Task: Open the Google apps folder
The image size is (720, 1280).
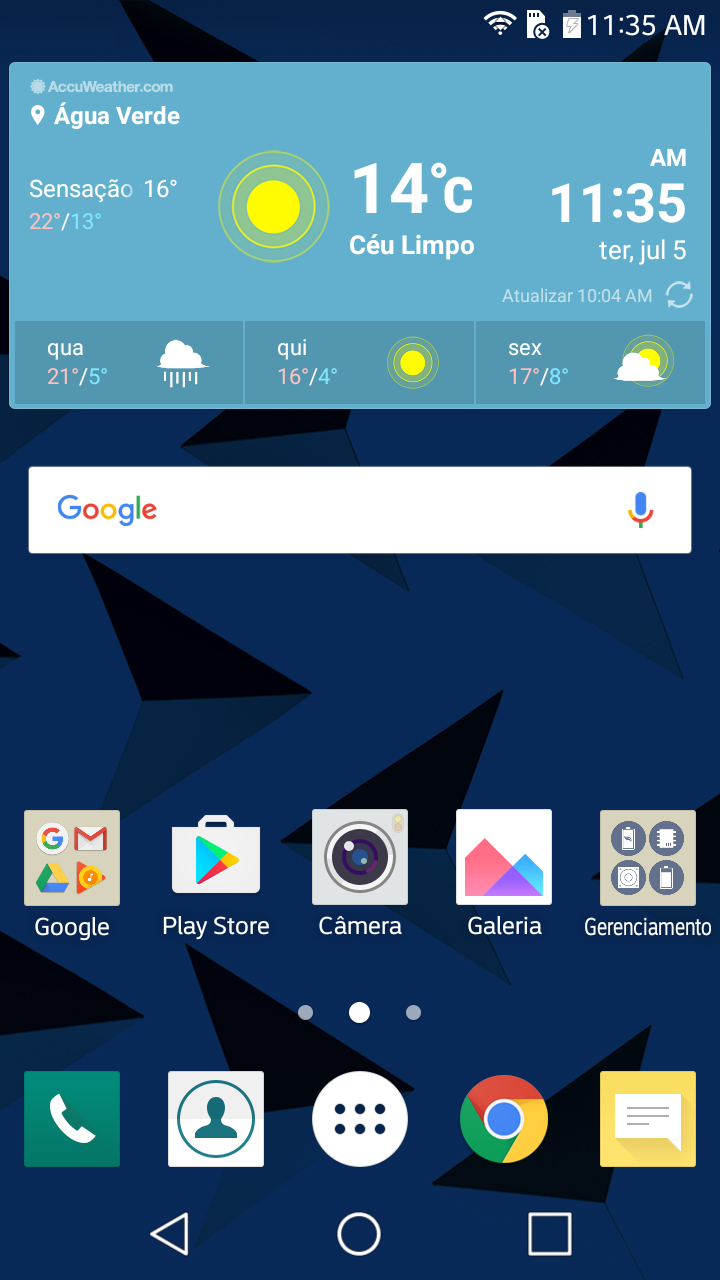Action: pos(72,875)
